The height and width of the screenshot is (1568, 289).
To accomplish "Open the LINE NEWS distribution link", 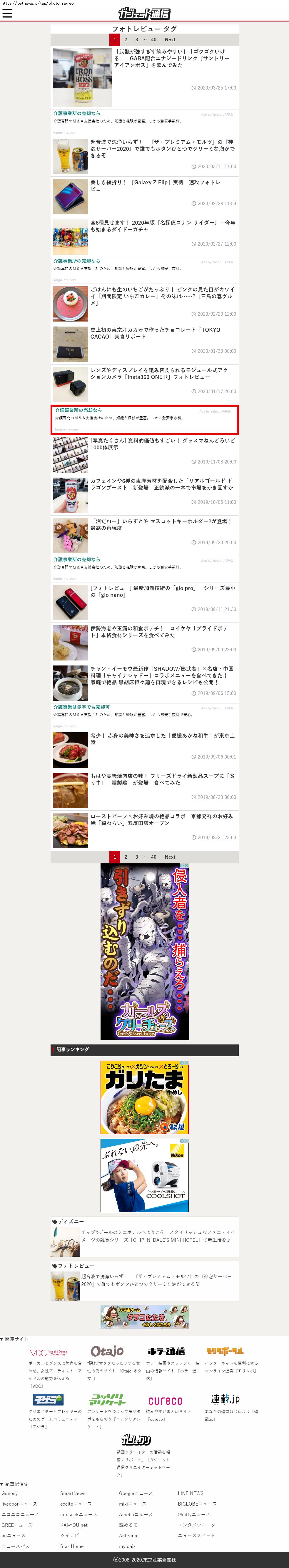I will click(x=191, y=1493).
